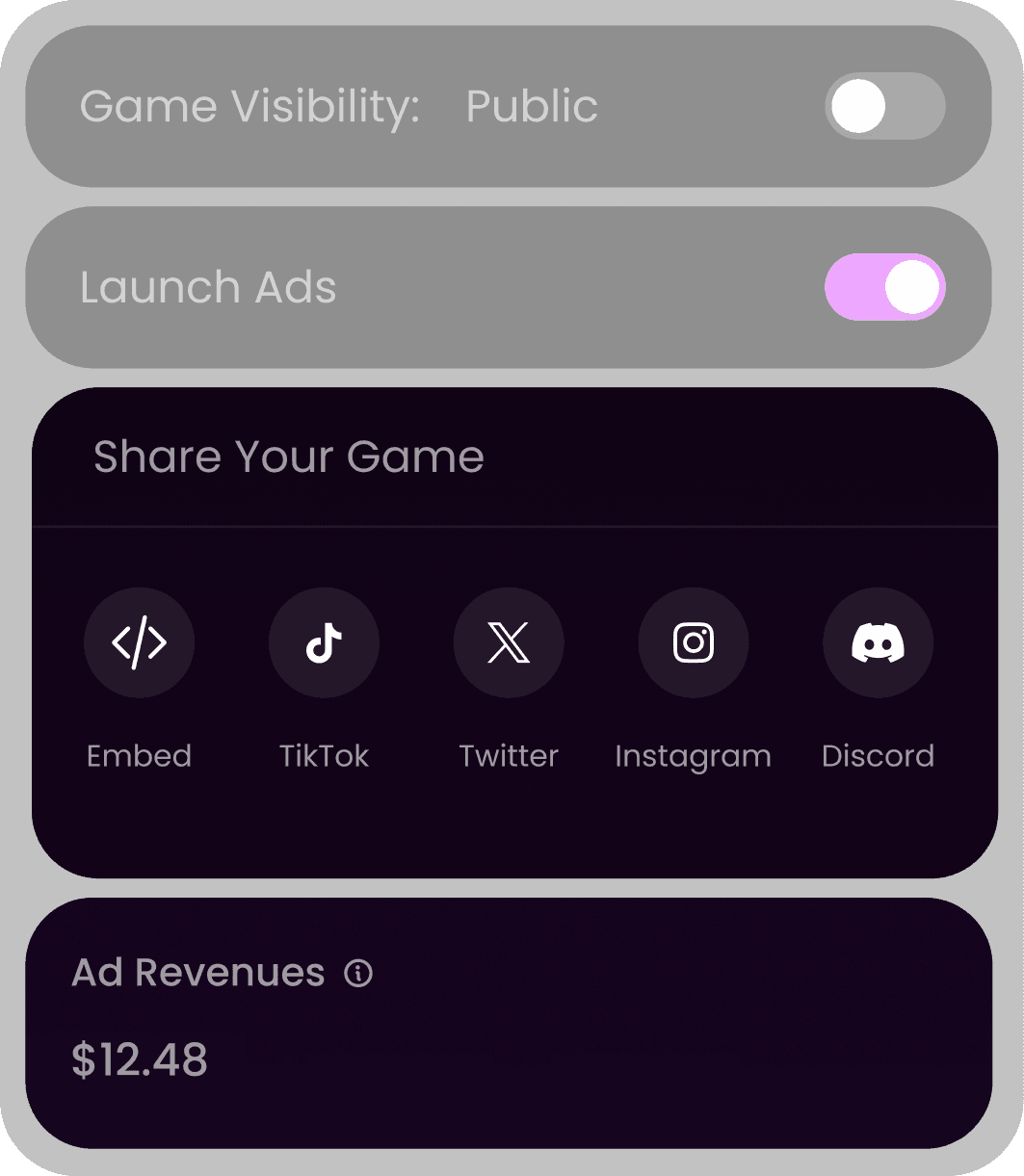This screenshot has width=1024, height=1176.
Task: Share the game to Instagram
Action: click(693, 643)
